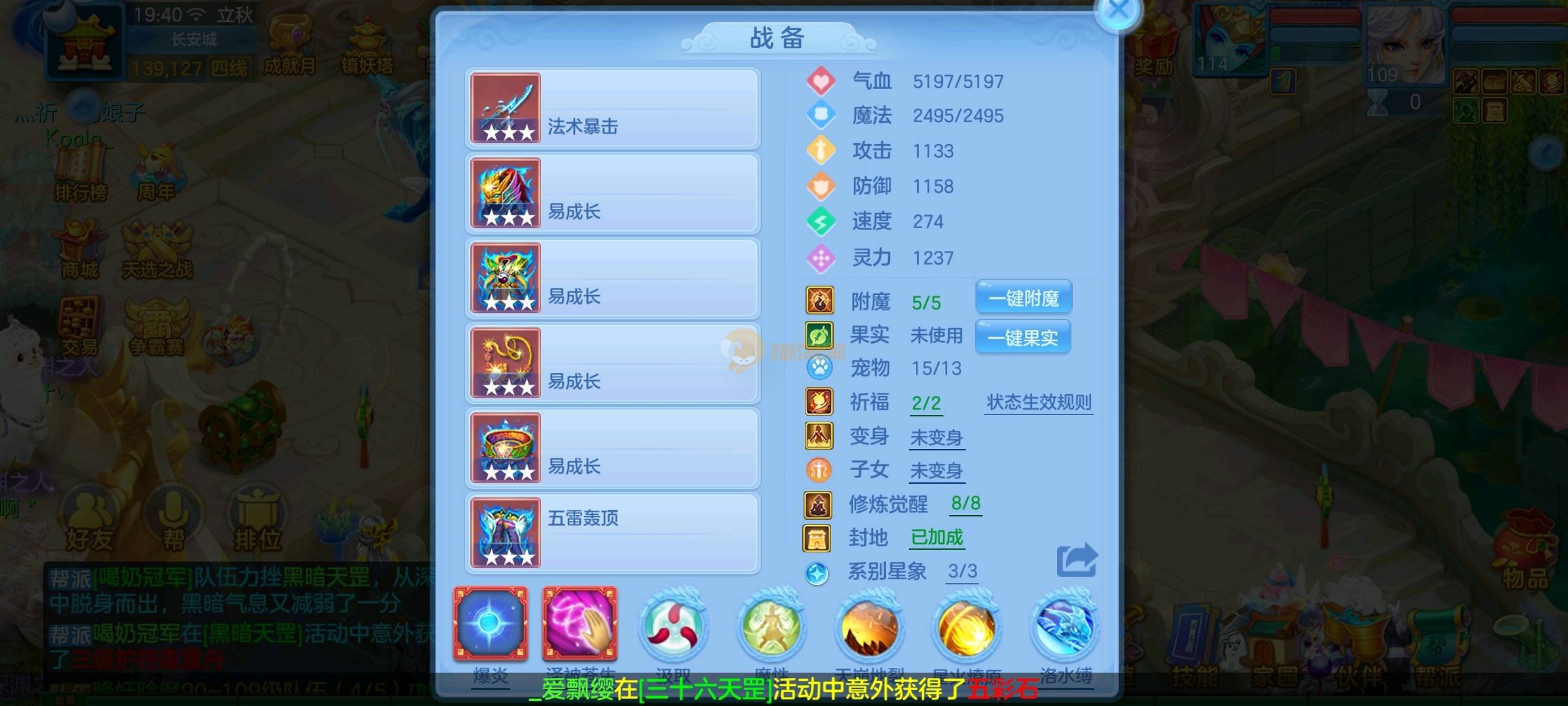
Task: Open the 祈福 2/2 link
Action: (926, 403)
